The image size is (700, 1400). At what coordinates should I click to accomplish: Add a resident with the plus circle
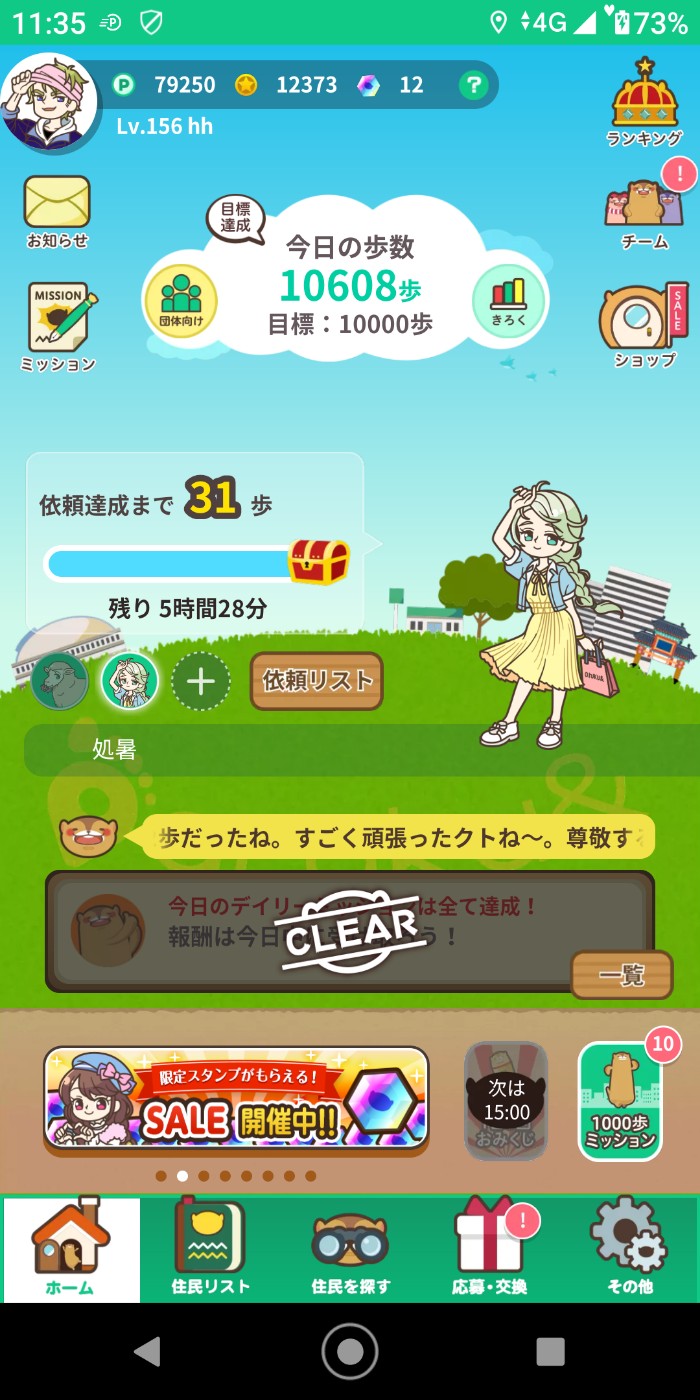[x=201, y=682]
